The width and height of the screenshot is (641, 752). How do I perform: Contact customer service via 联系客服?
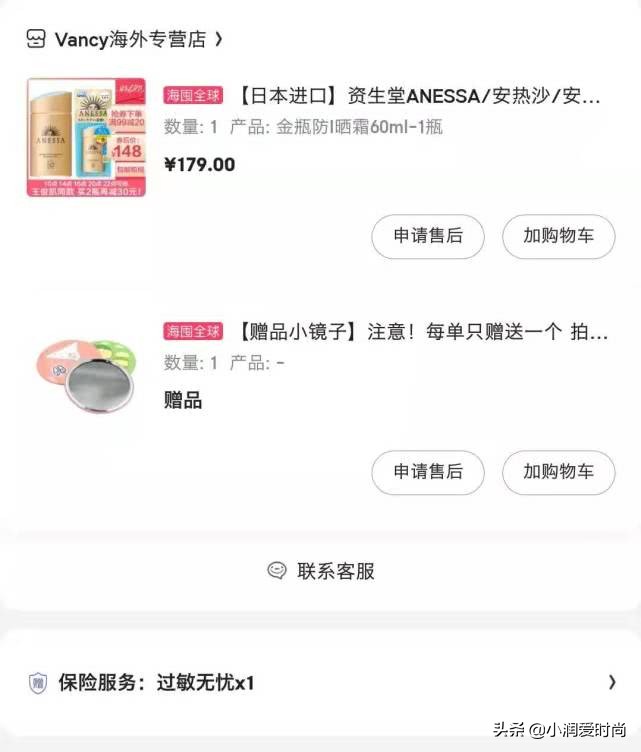(321, 571)
